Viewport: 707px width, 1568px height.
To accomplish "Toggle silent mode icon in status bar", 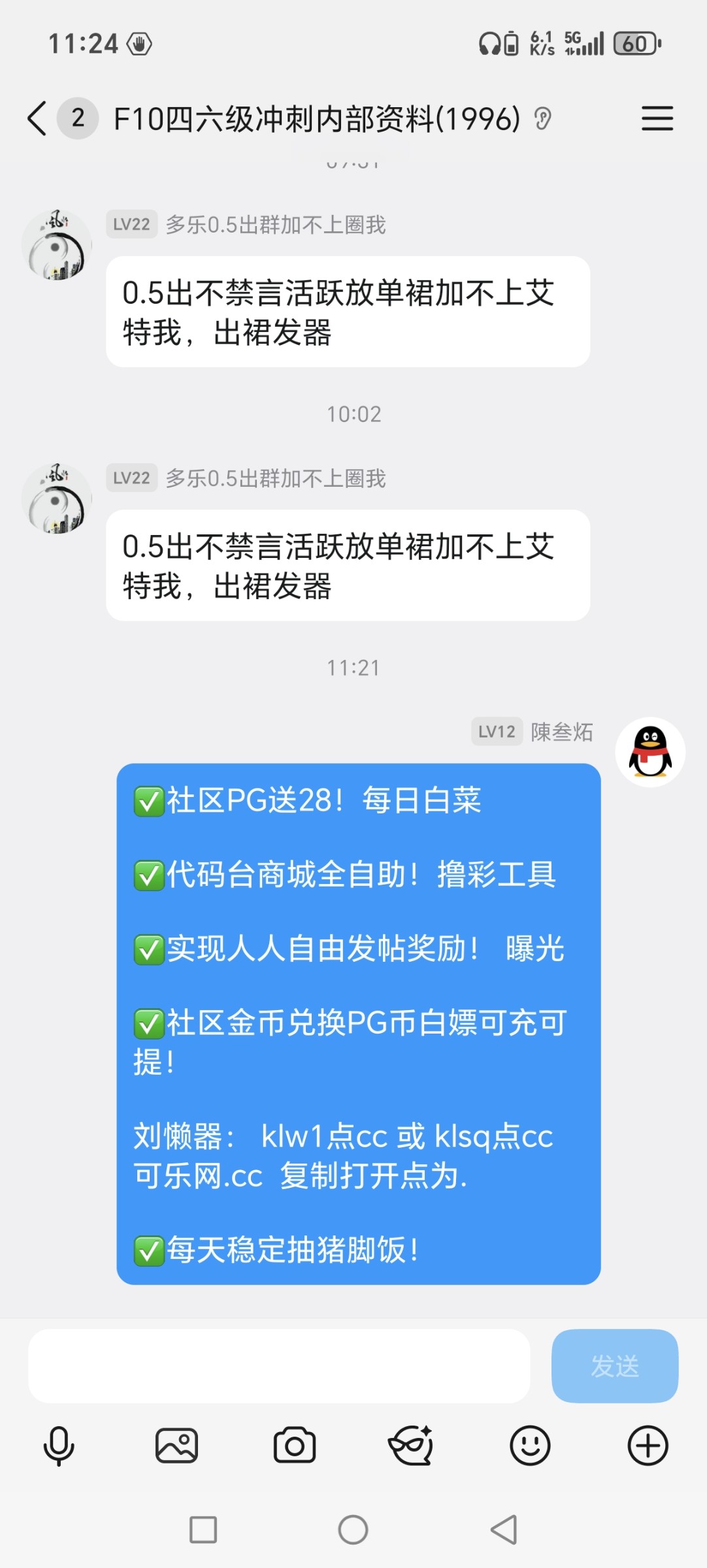I will click(140, 44).
